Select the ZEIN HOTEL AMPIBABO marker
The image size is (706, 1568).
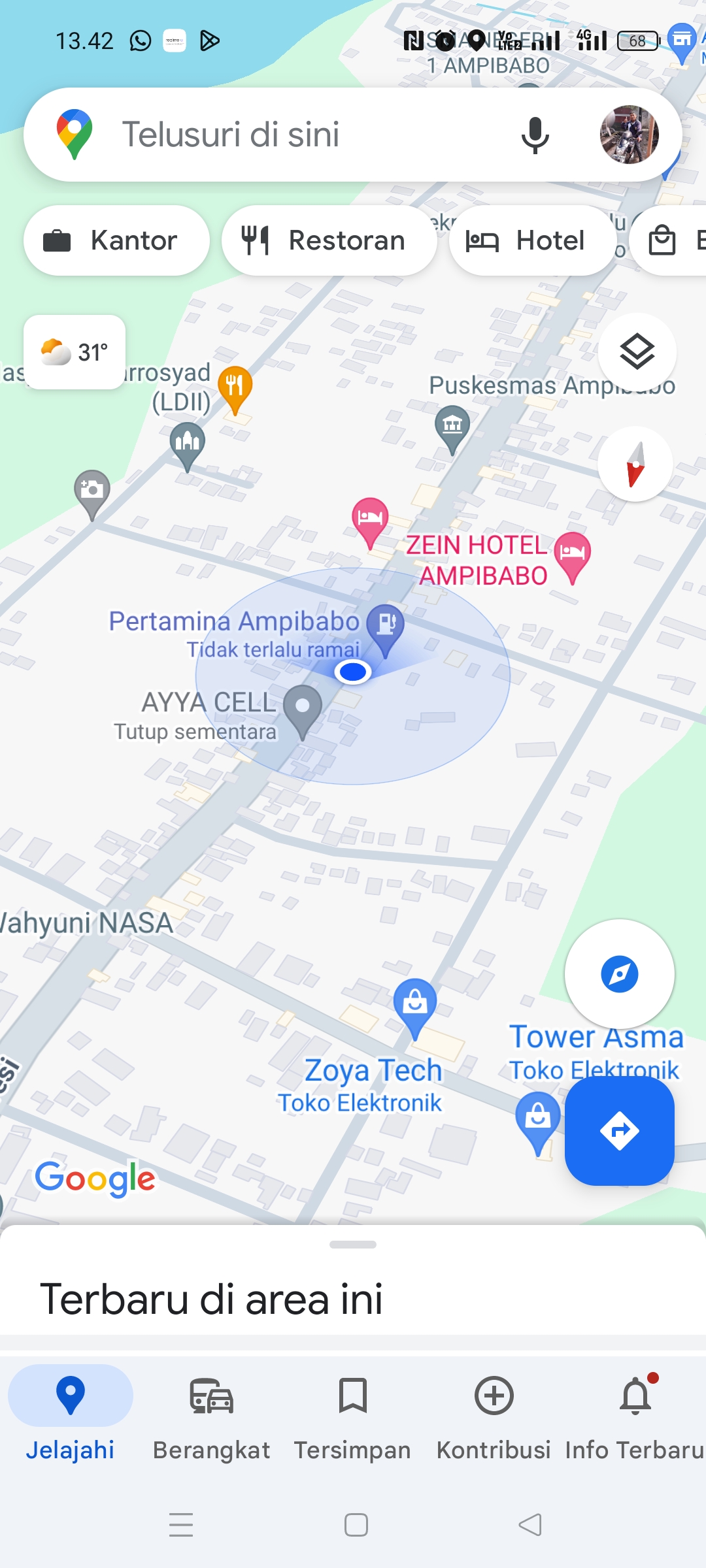pyautogui.click(x=573, y=557)
